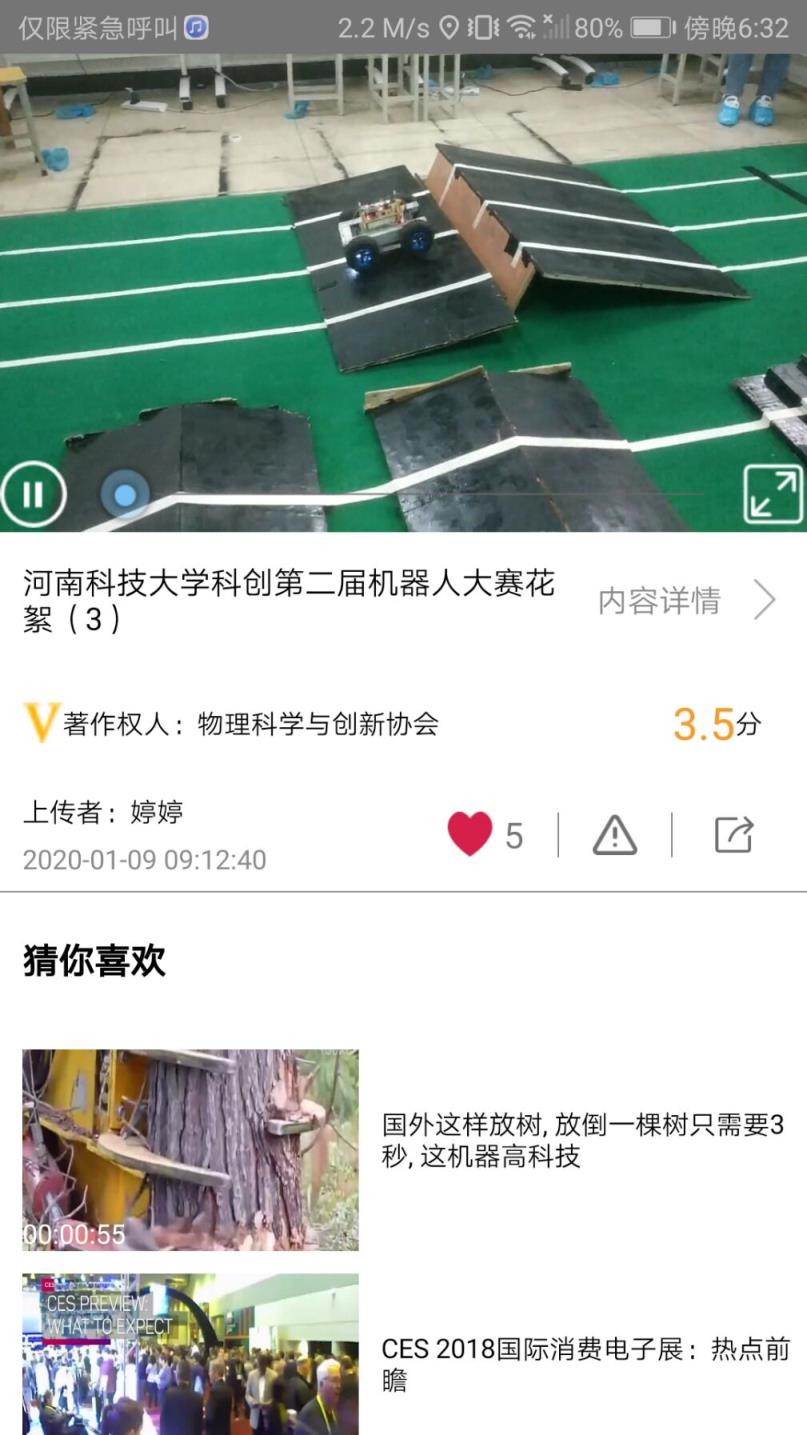Screen dimensions: 807x1435
Task: Open the CES 2018 消费电子展 video link
Action: coord(583,1365)
